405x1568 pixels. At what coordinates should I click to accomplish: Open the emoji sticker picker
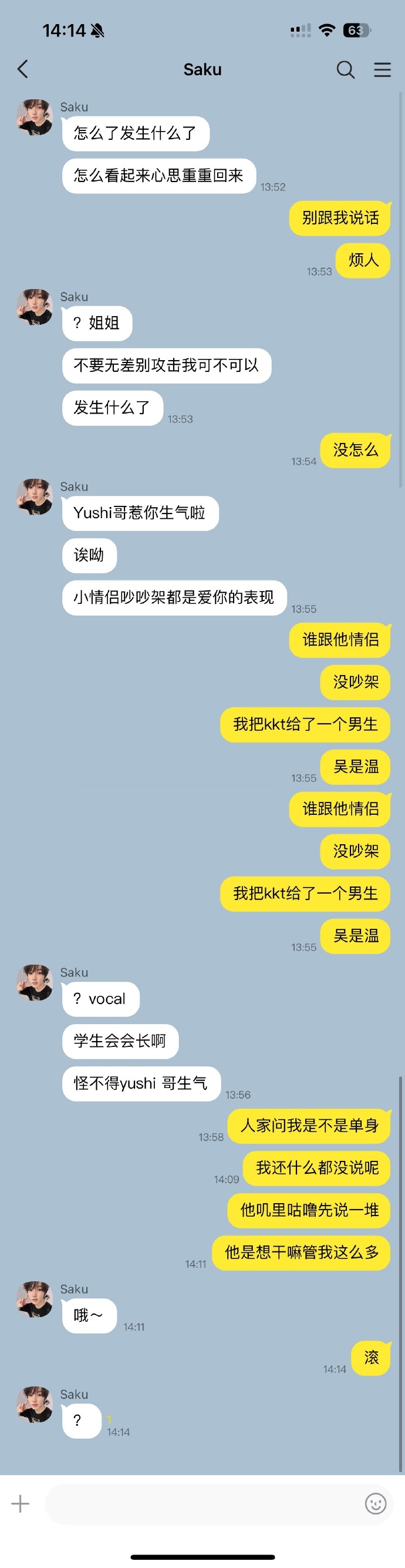coord(375,1503)
